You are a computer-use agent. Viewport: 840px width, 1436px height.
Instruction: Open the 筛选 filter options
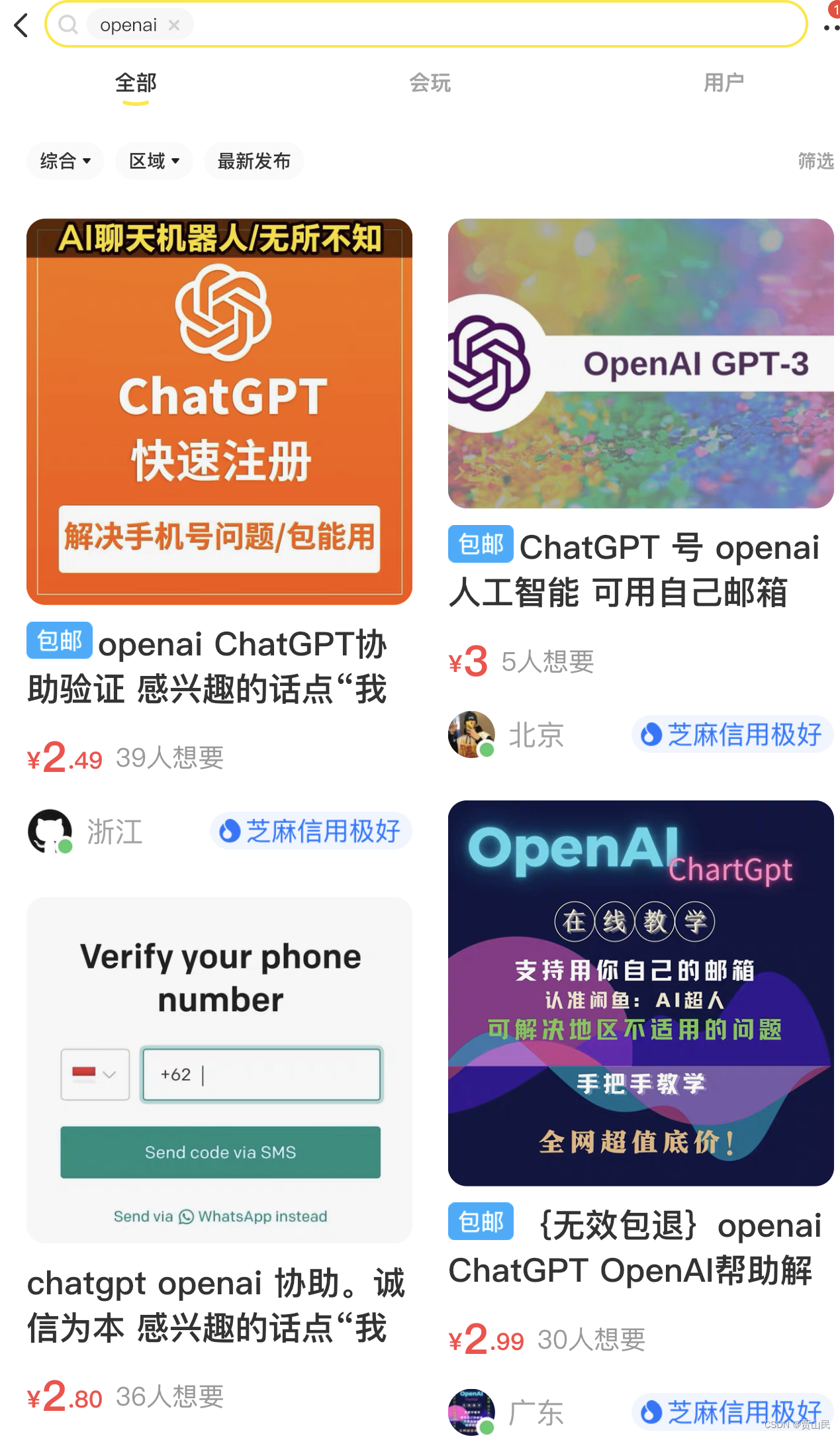815,161
